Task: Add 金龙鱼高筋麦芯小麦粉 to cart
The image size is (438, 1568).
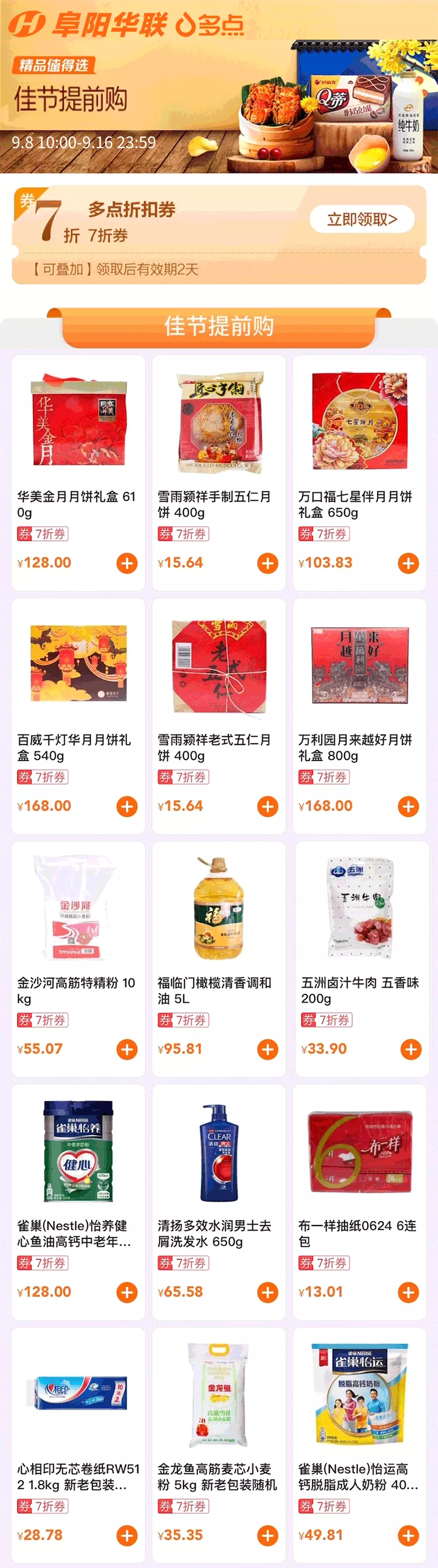Action: pos(267,1535)
